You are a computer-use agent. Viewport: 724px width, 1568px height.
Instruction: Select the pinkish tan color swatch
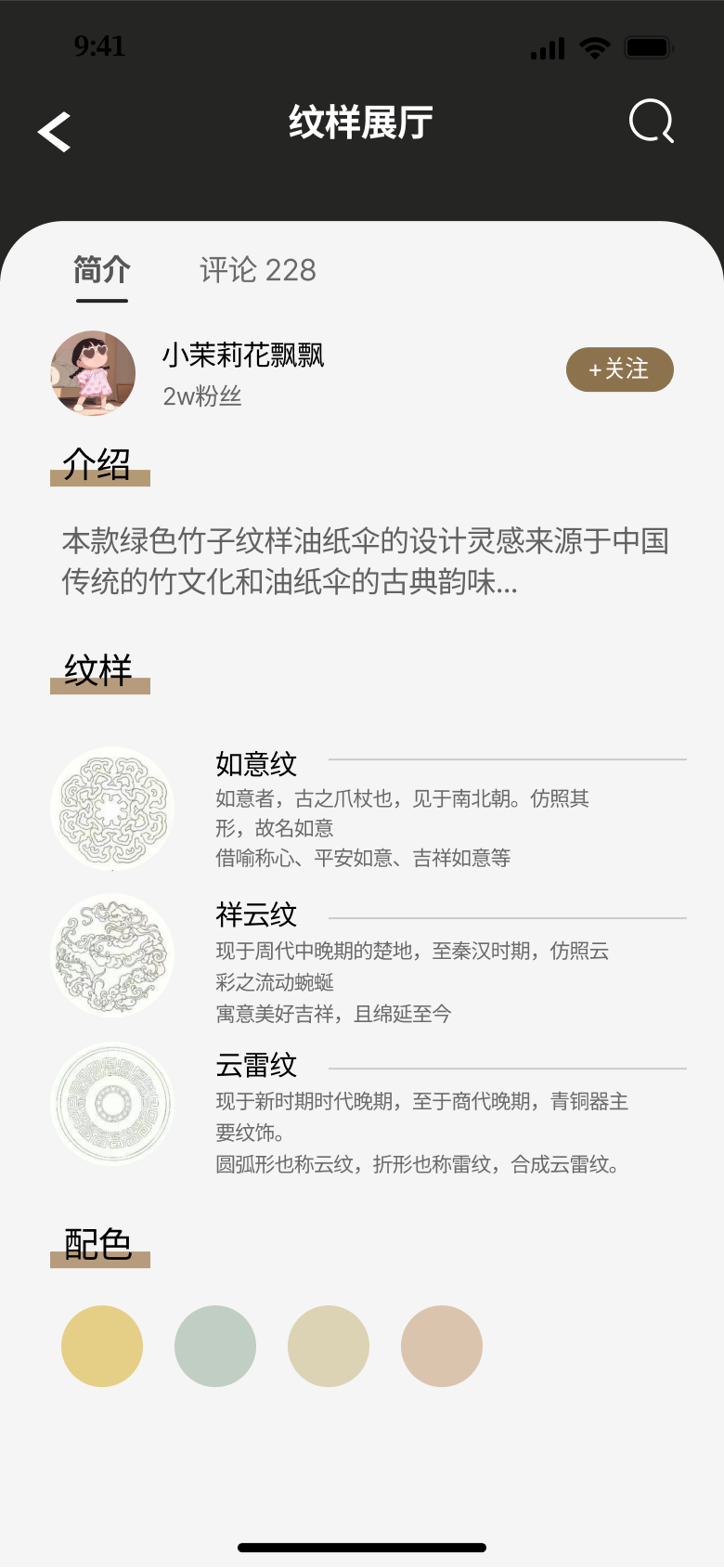(x=442, y=1346)
